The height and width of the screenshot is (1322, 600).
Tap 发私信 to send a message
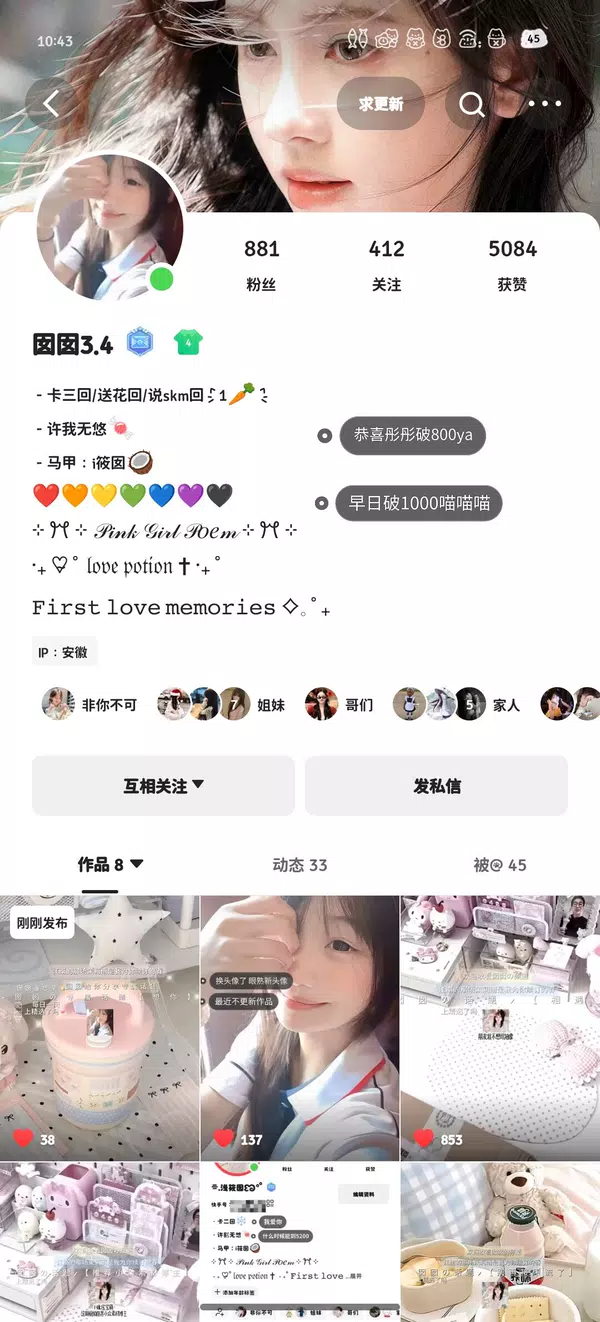pyautogui.click(x=436, y=786)
